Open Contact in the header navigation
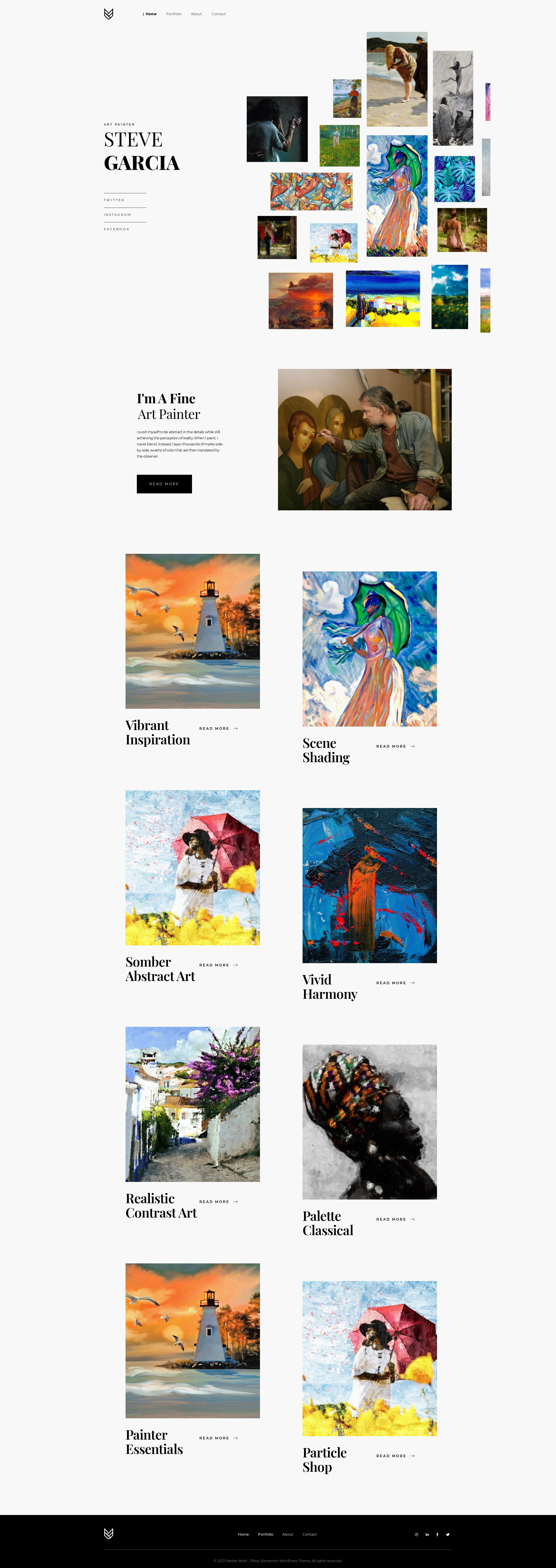The height and width of the screenshot is (1568, 556). [x=218, y=14]
